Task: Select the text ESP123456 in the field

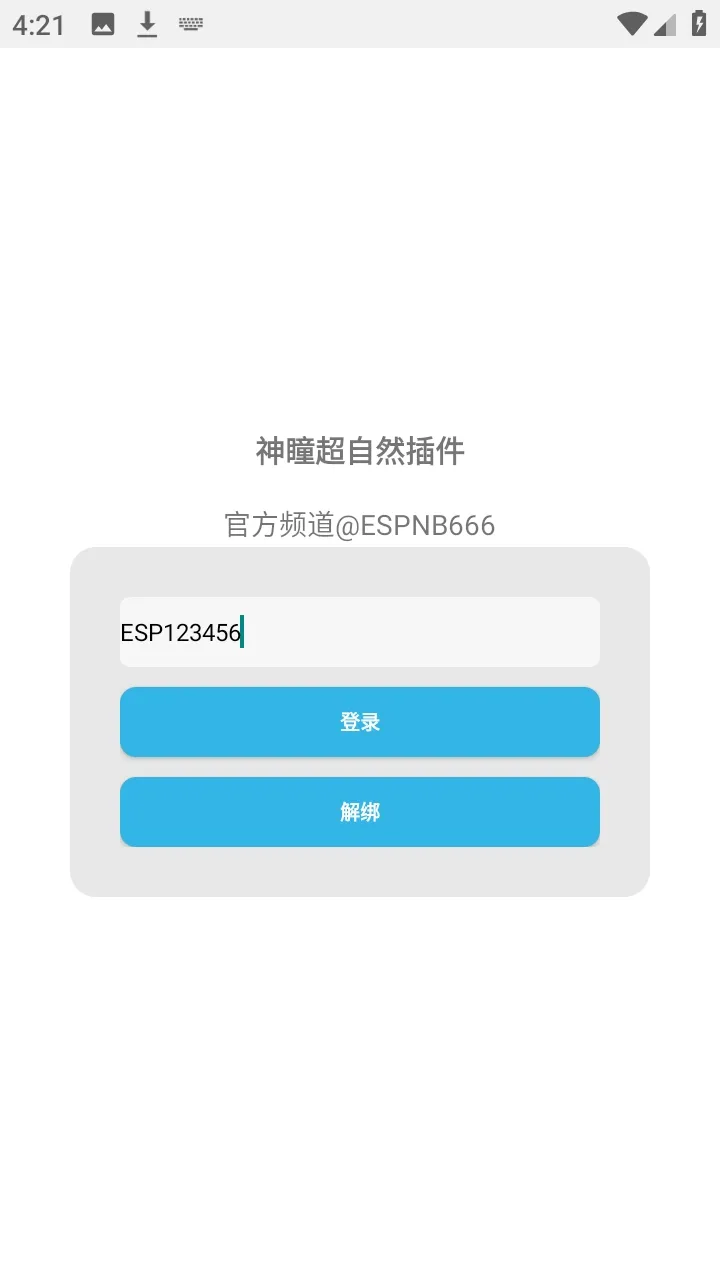Action: pyautogui.click(x=180, y=632)
